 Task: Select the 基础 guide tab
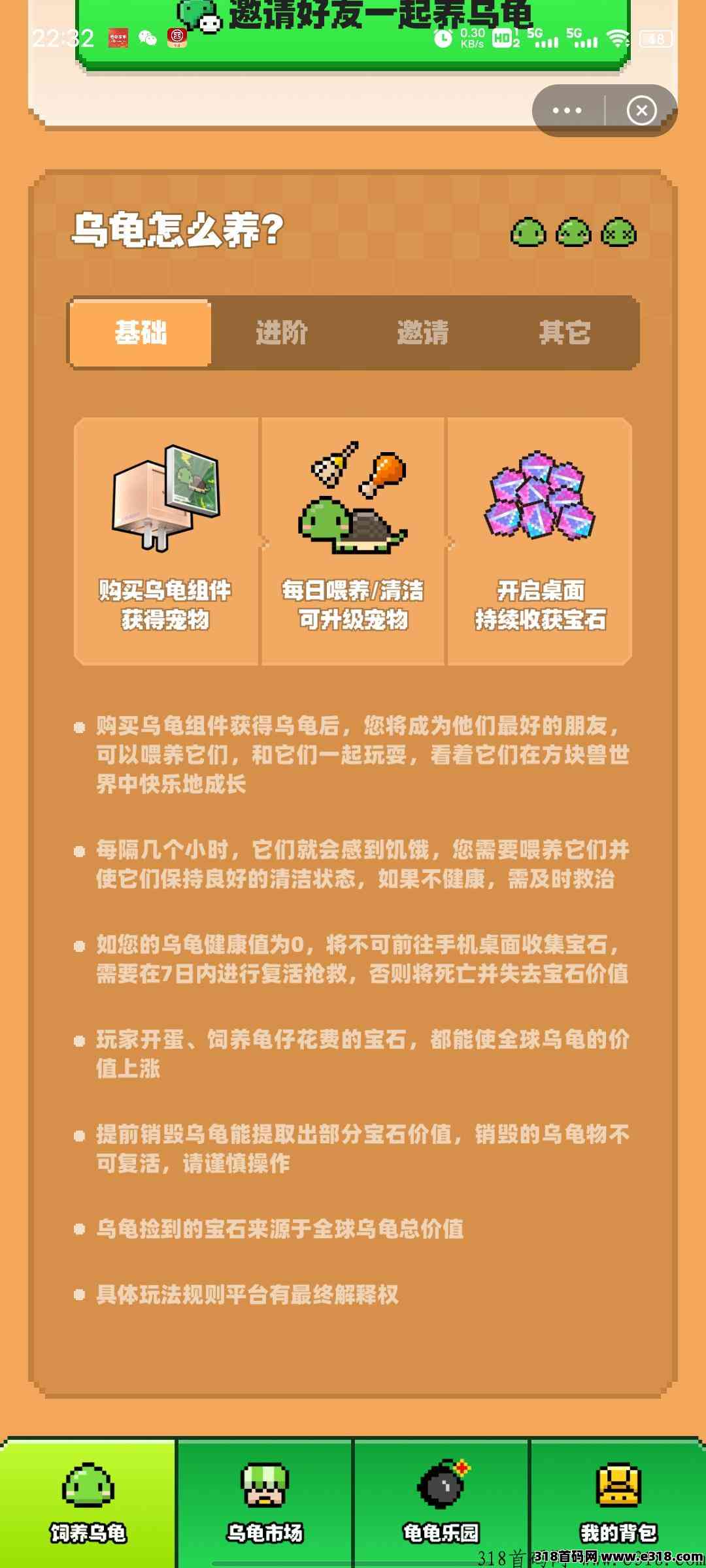pyautogui.click(x=141, y=333)
